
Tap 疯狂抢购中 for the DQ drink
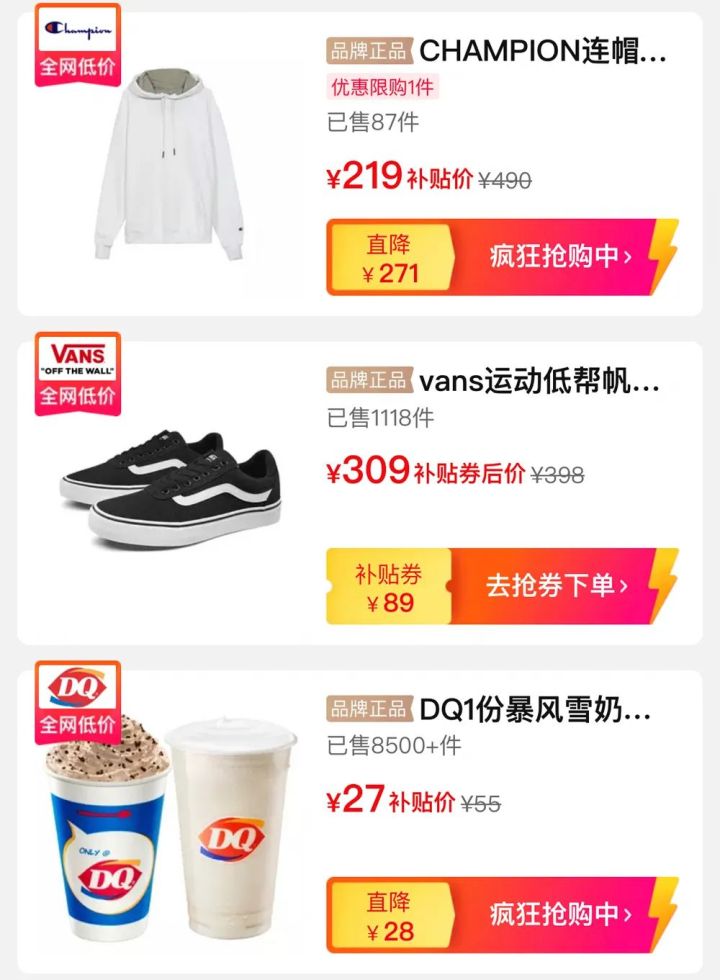(560, 914)
